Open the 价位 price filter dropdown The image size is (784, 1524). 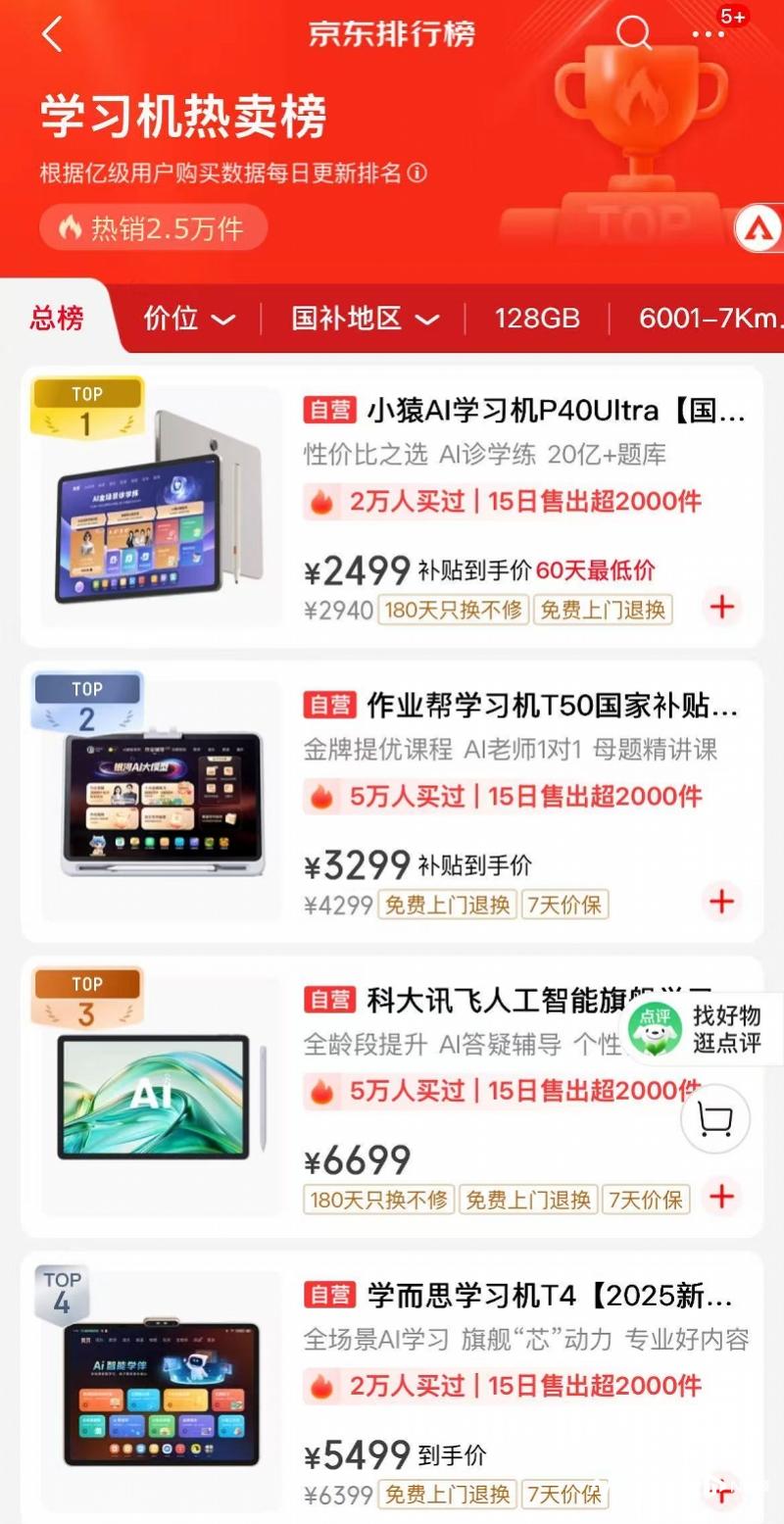click(x=188, y=319)
